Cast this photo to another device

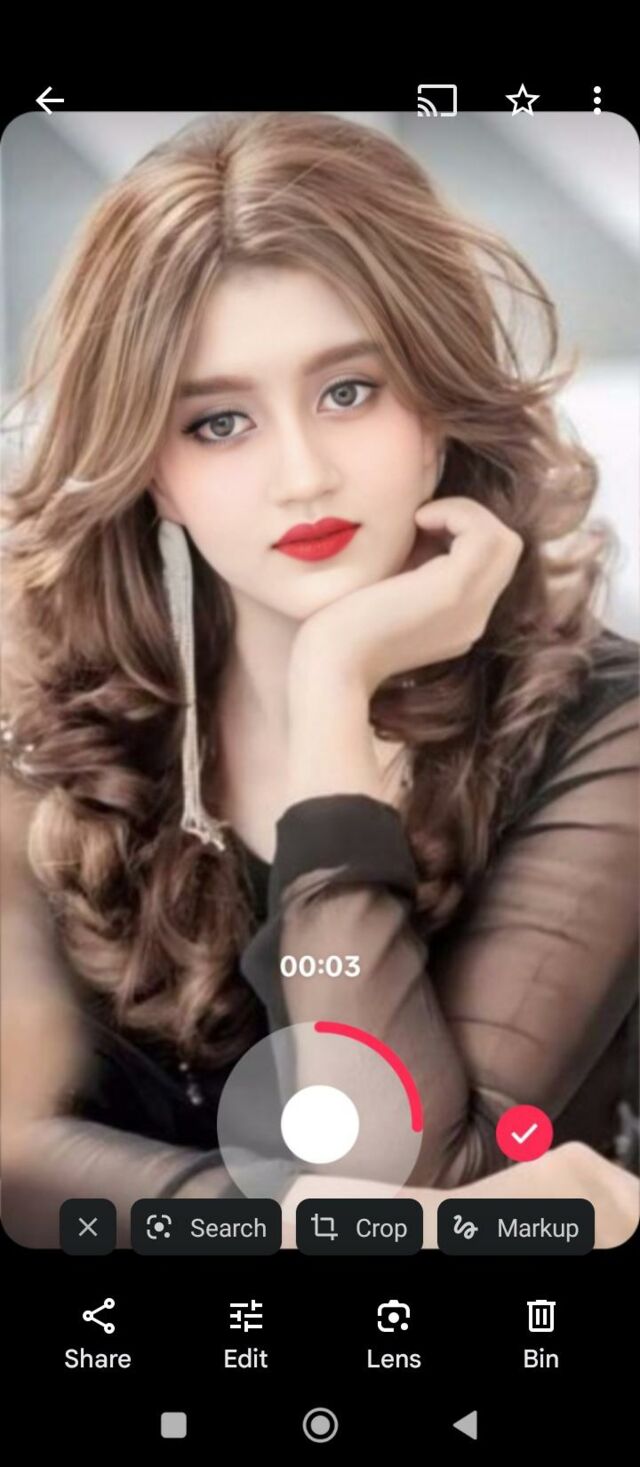(x=437, y=100)
